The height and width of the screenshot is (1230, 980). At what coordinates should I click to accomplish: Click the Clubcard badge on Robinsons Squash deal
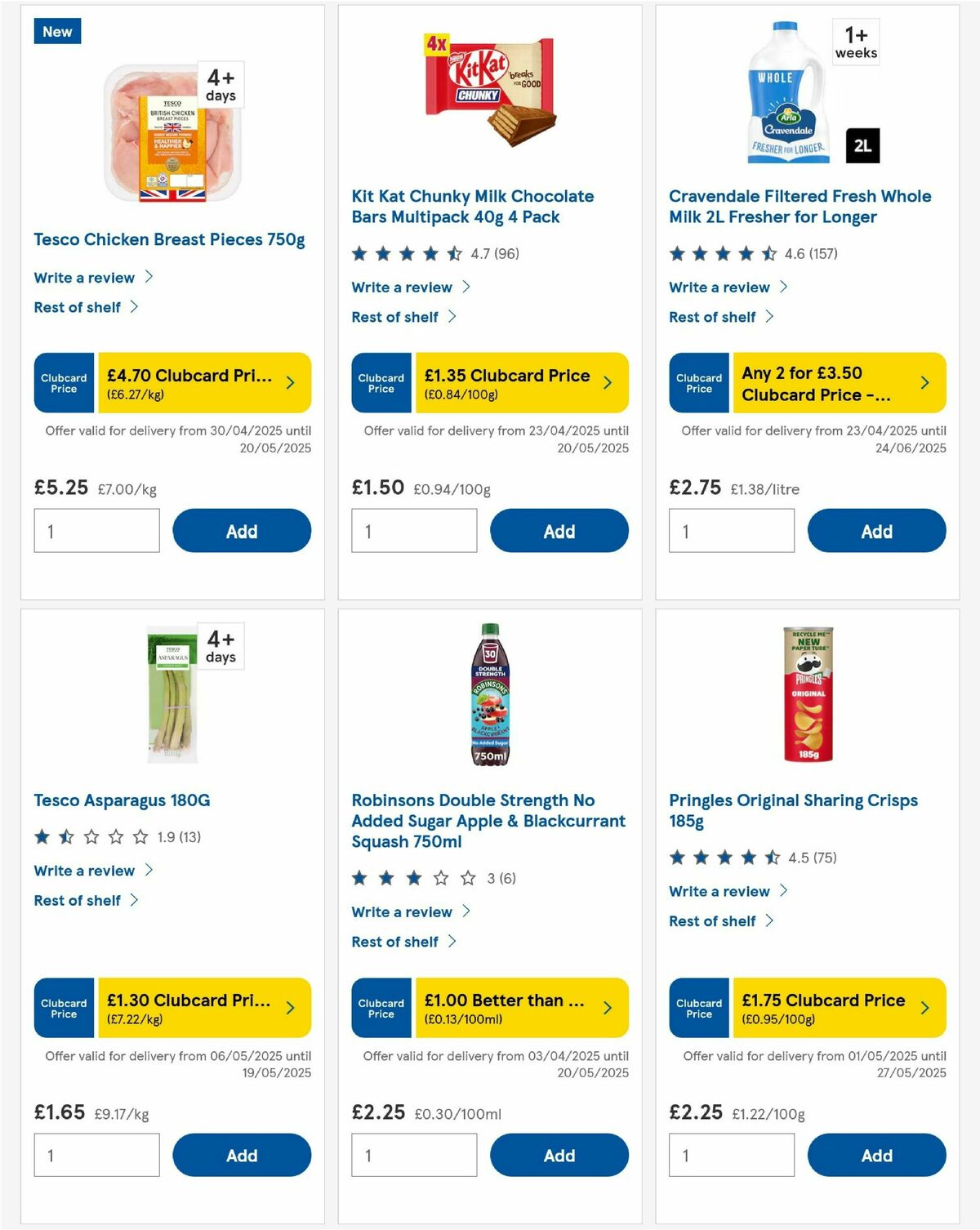click(x=381, y=1007)
